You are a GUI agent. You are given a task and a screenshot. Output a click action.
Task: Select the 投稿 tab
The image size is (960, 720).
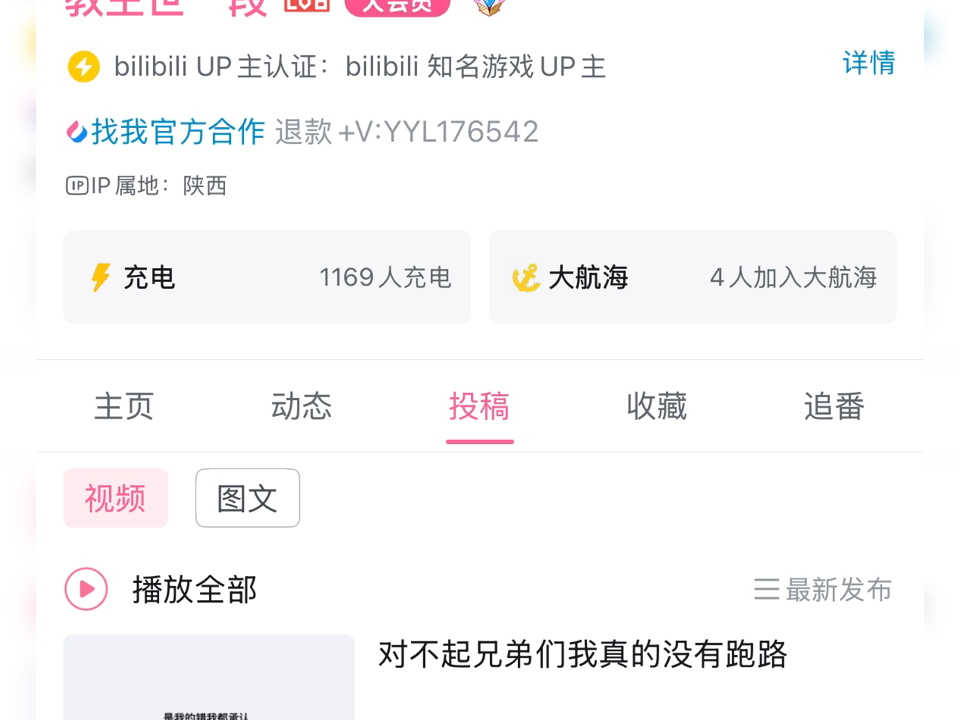point(479,407)
